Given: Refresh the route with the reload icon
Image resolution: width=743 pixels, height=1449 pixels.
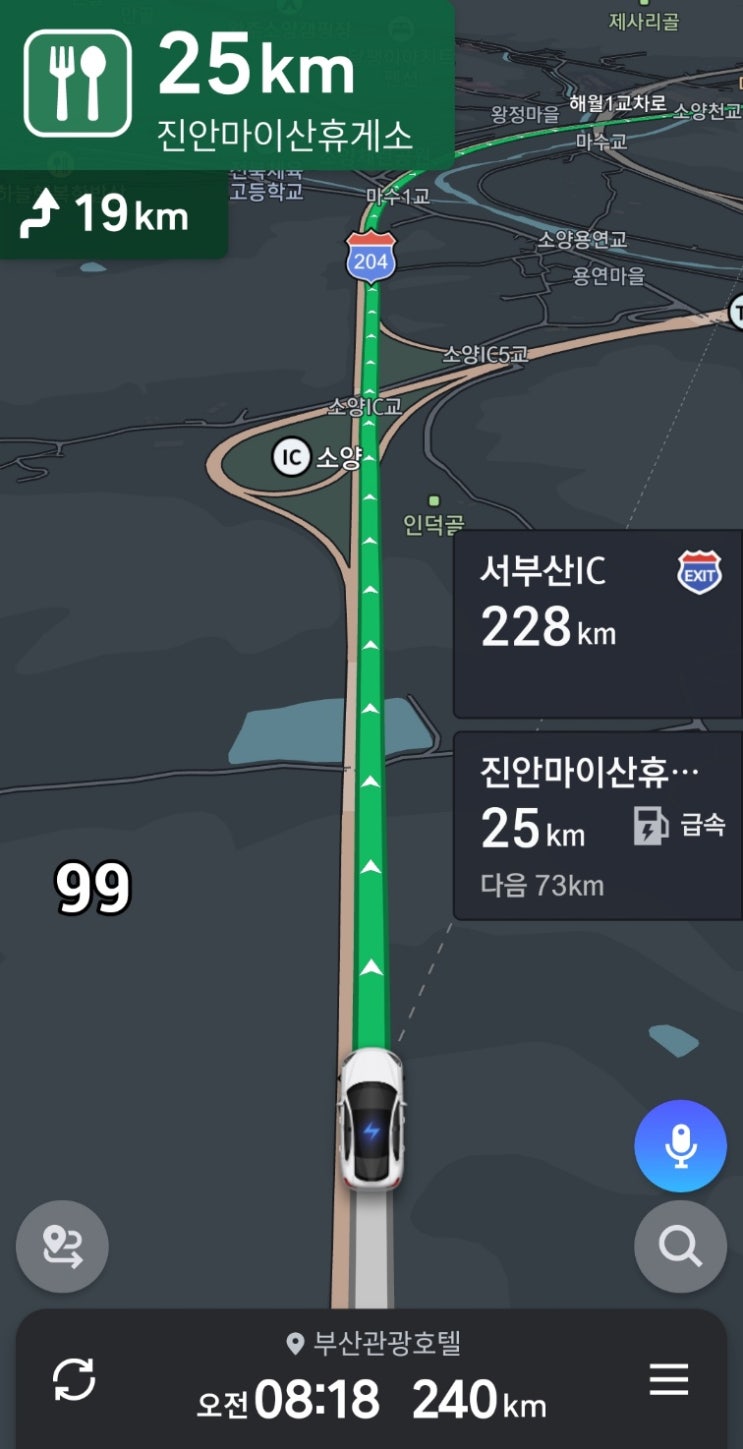Looking at the screenshot, I should pos(74,1381).
